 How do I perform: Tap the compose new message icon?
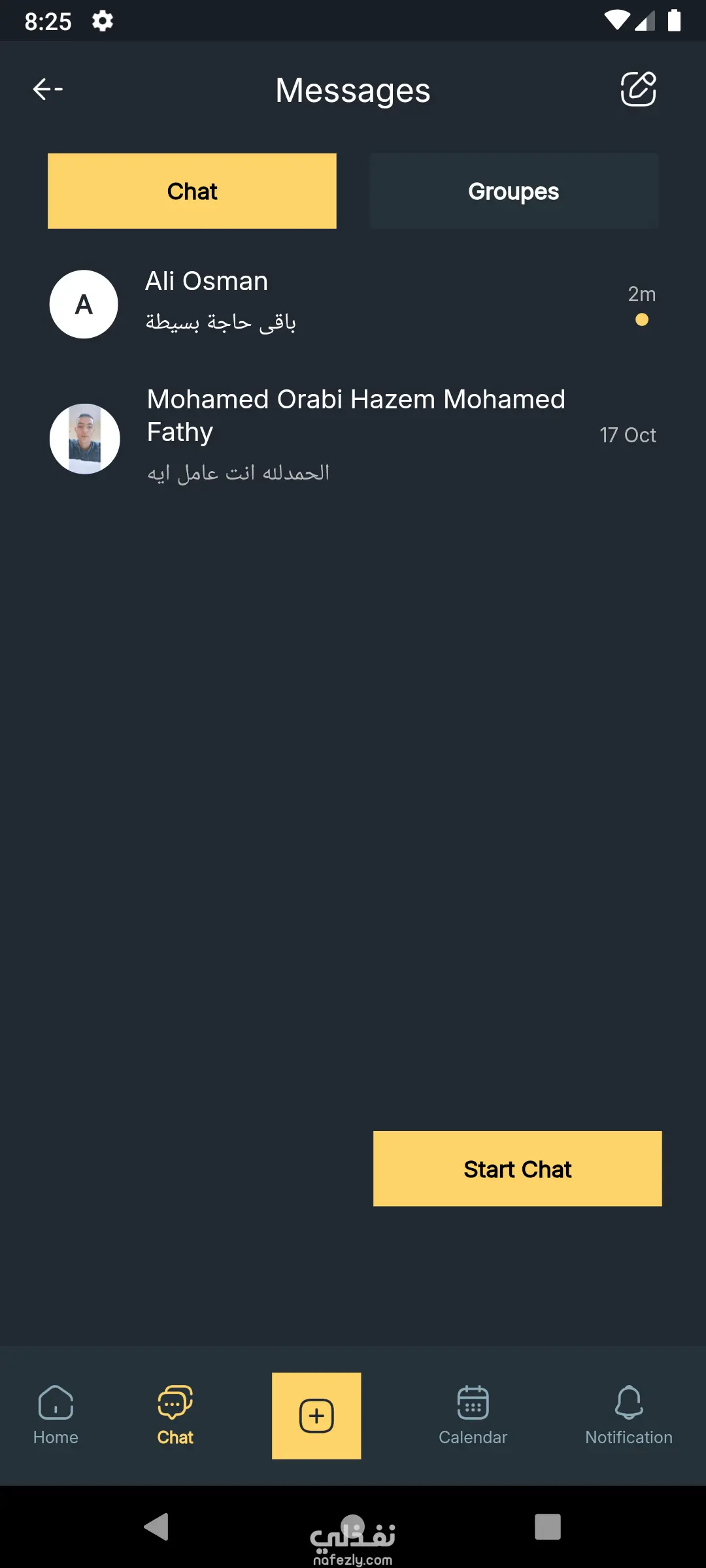point(638,90)
